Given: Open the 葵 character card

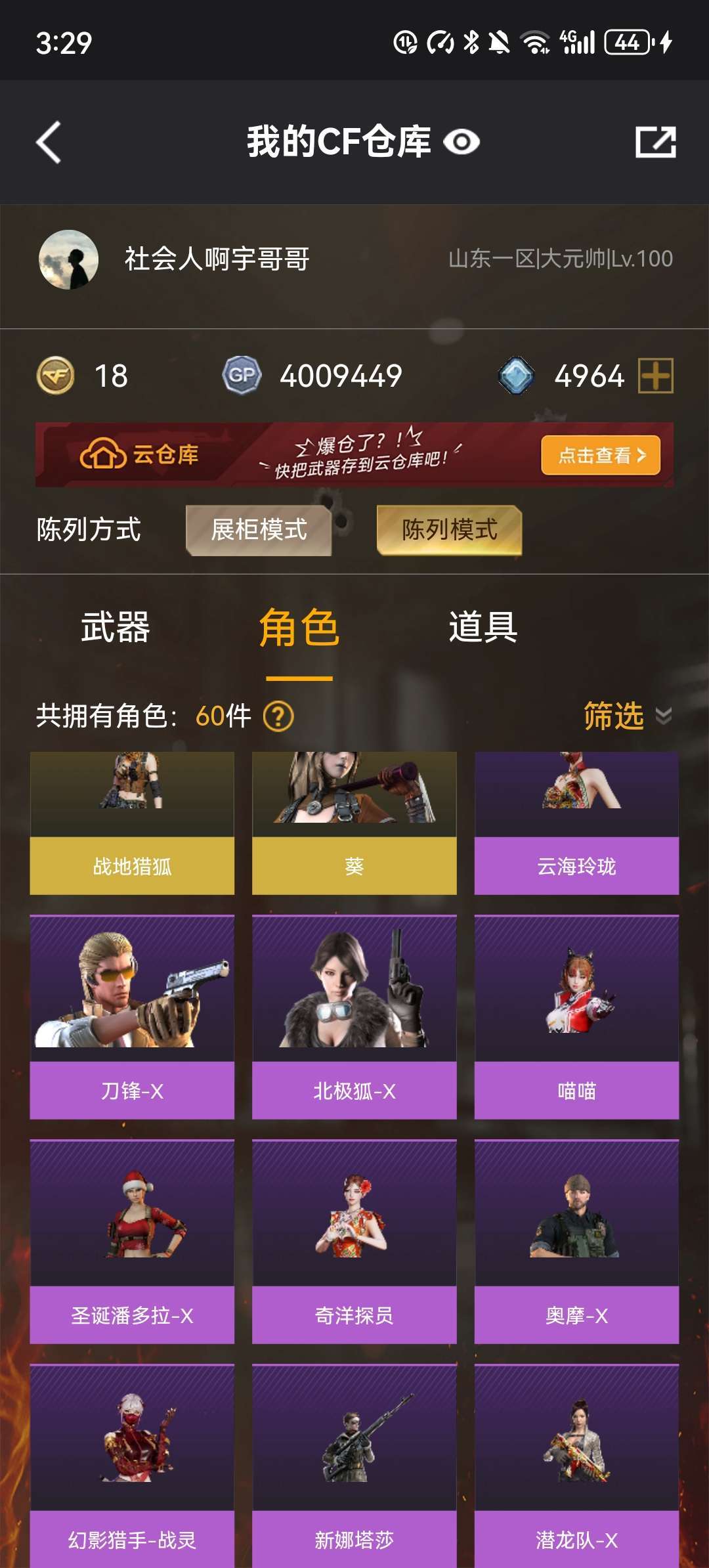Looking at the screenshot, I should coord(354,823).
